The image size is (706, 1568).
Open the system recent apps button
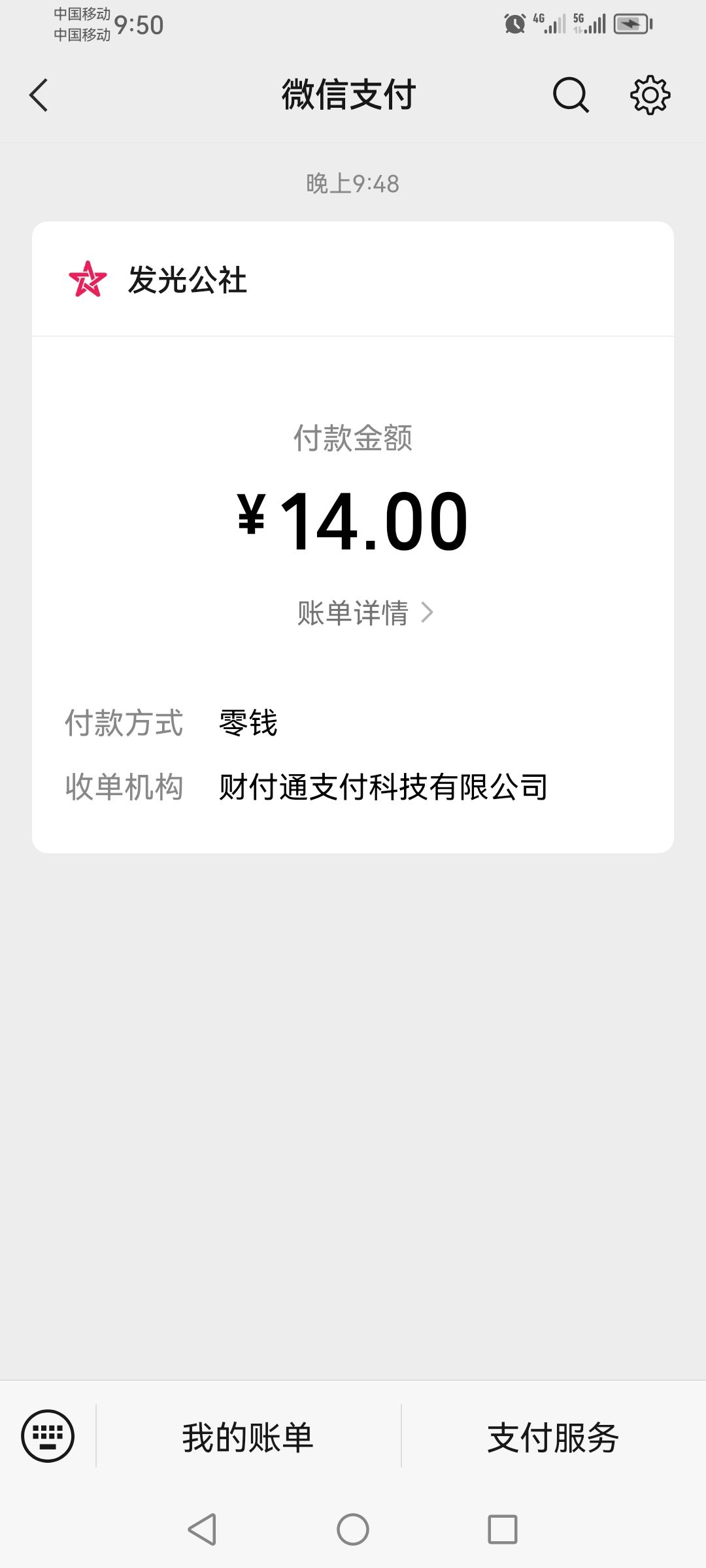pos(503,1529)
